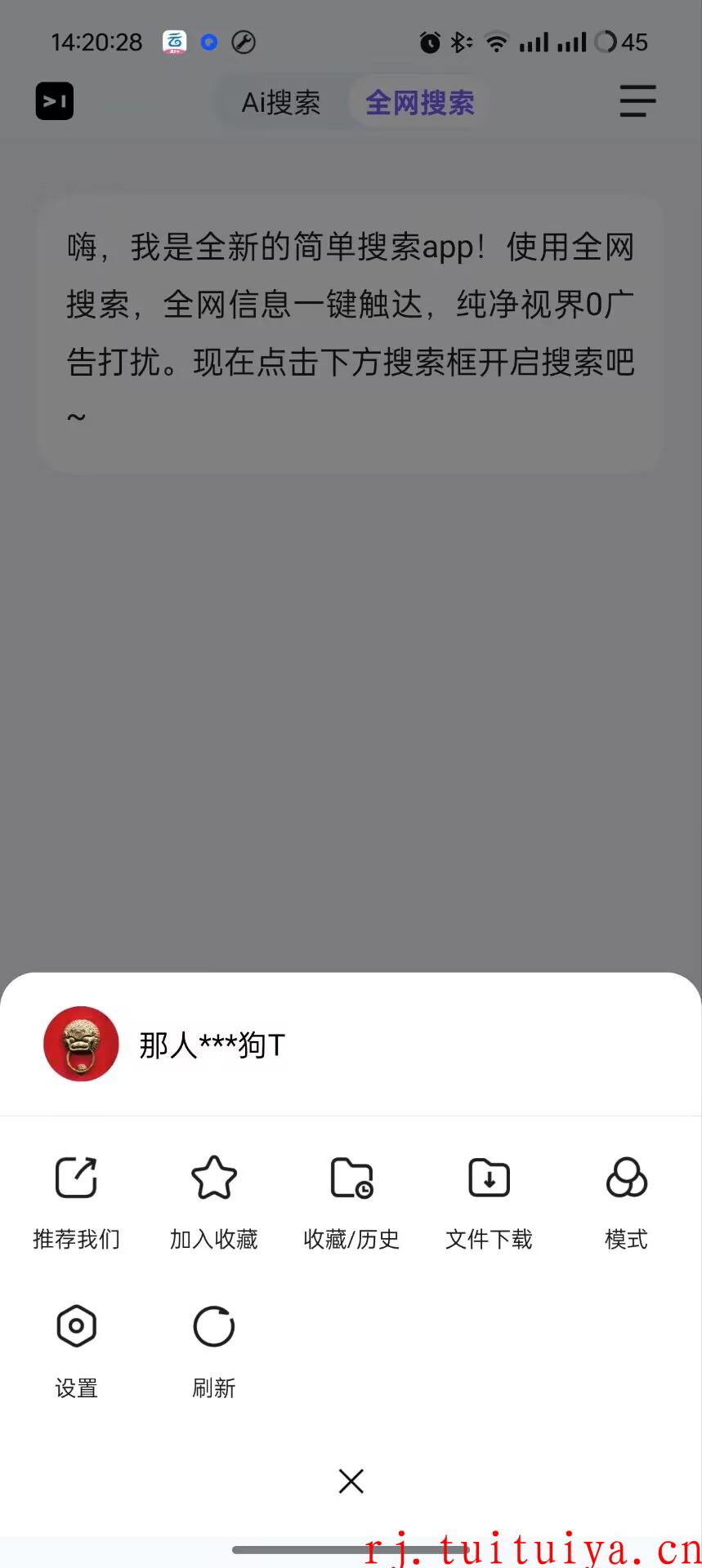Open the hamburger menu at top right
Viewport: 702px width, 1568px height.
tap(637, 101)
